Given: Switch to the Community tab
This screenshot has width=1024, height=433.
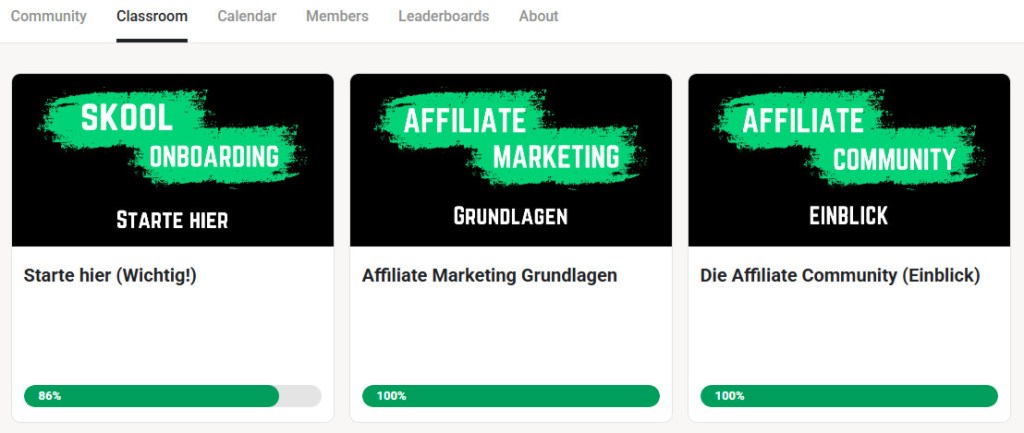Looking at the screenshot, I should (48, 16).
